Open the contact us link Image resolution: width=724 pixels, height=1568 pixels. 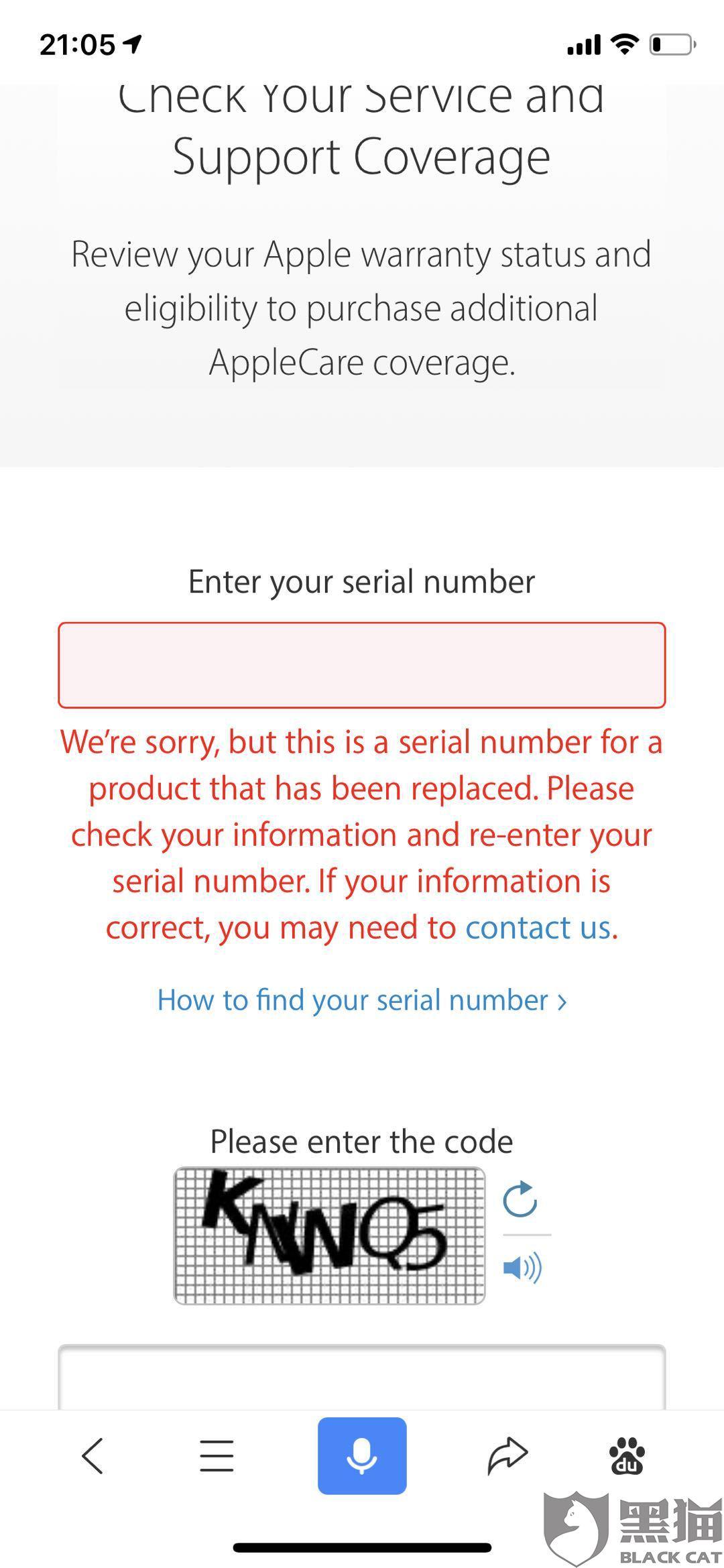pyautogui.click(x=539, y=928)
